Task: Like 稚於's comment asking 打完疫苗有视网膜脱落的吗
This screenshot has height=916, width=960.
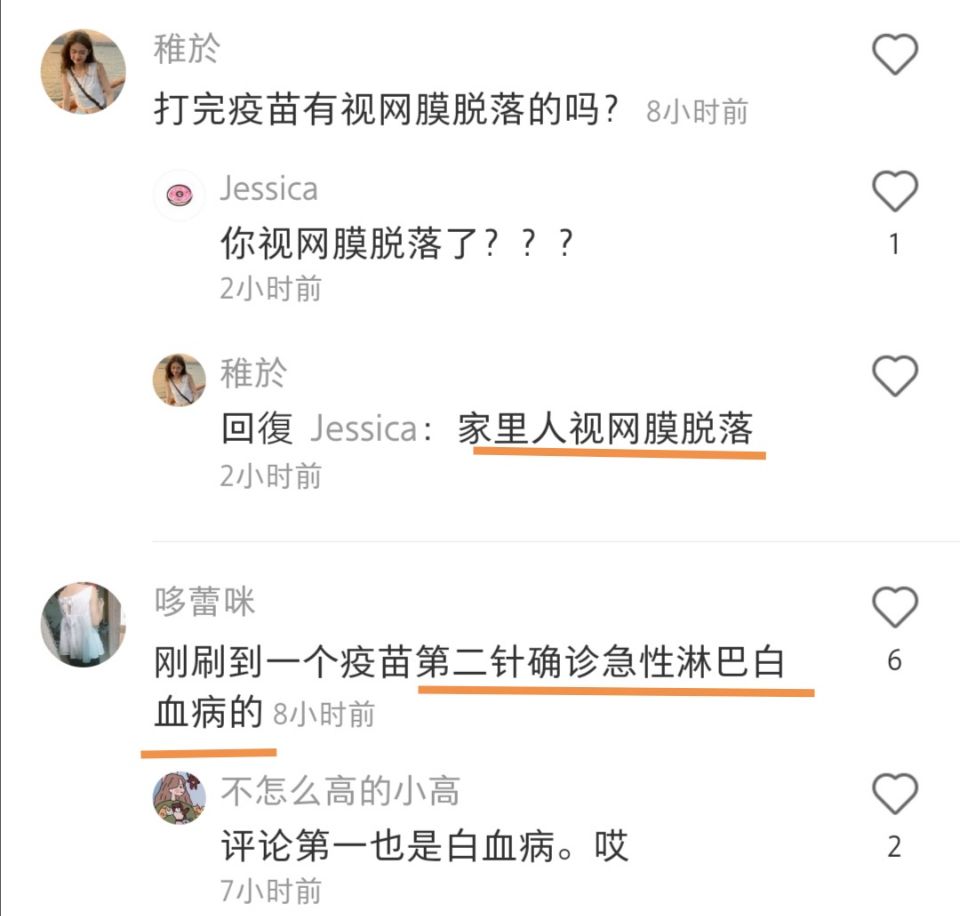Action: (895, 54)
